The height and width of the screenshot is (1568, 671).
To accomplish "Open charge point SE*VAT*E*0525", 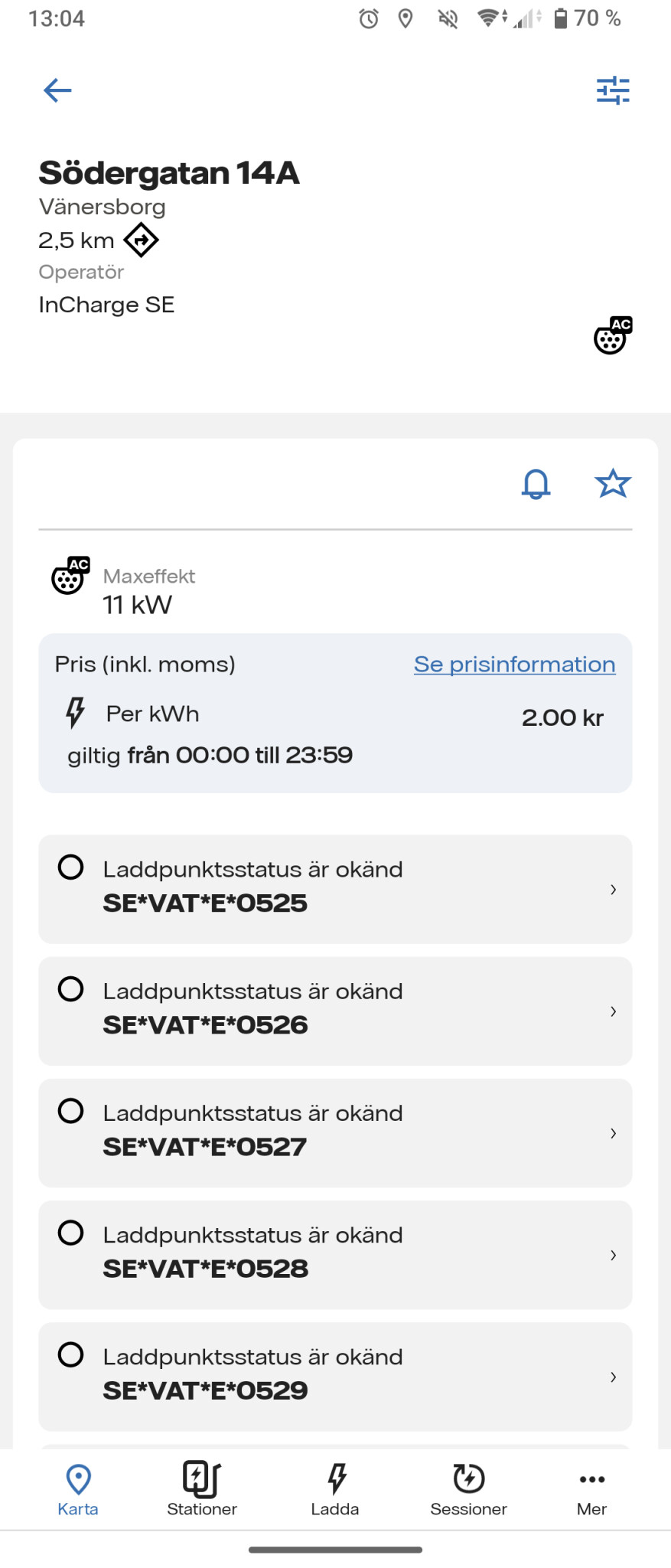I will pos(335,889).
